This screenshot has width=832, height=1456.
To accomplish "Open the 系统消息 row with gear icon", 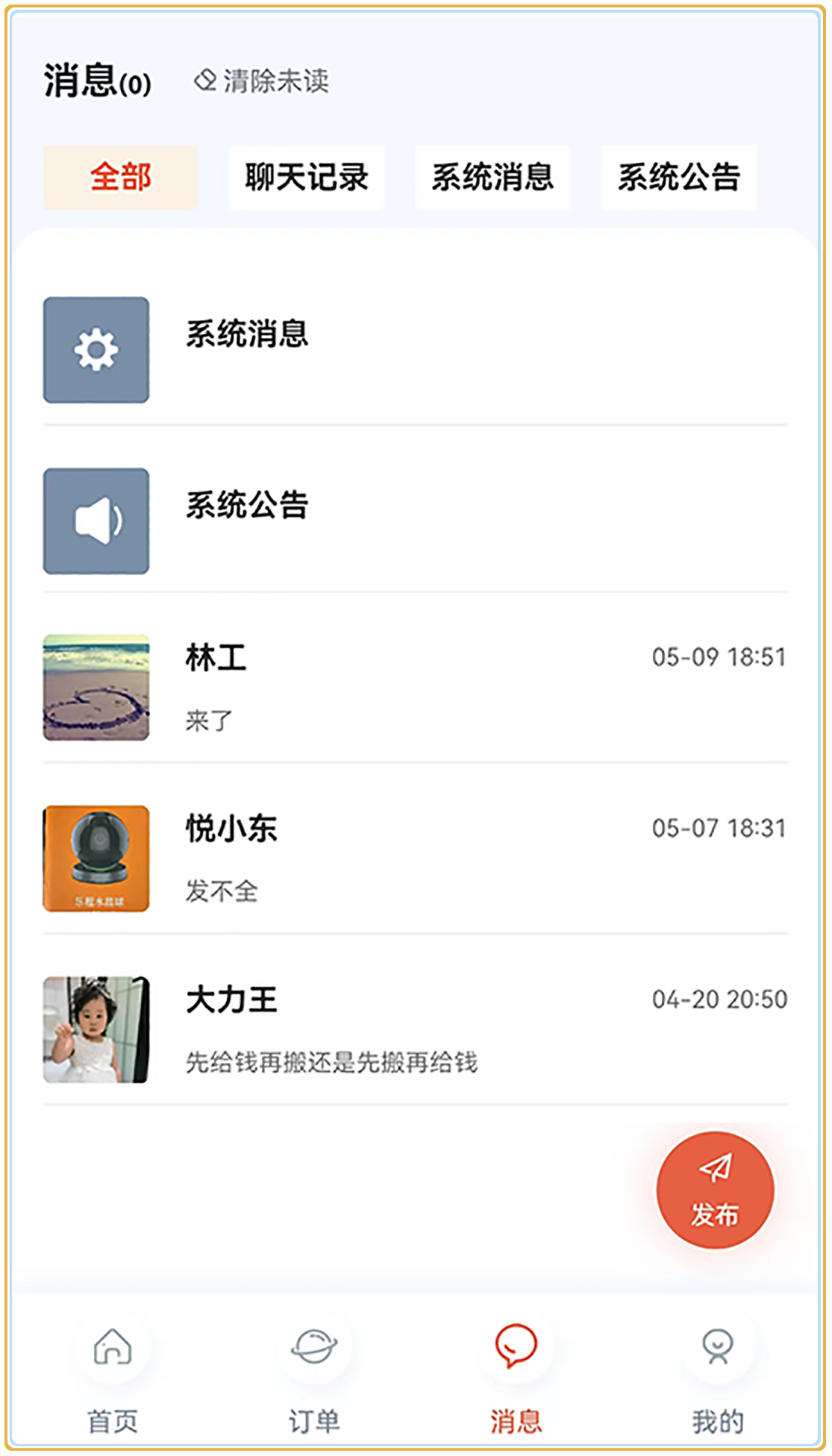I will pos(415,350).
